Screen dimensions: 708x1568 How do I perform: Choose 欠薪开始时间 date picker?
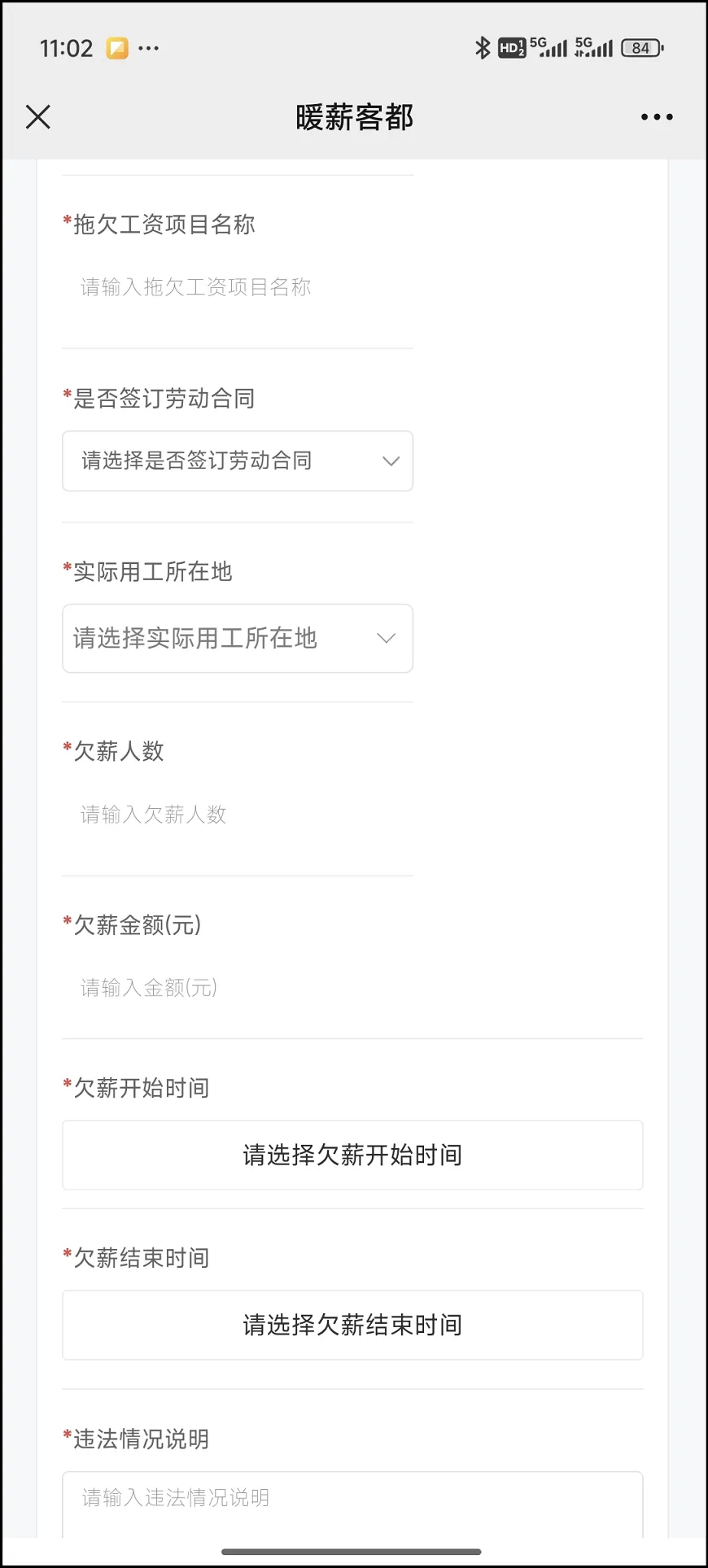352,1155
